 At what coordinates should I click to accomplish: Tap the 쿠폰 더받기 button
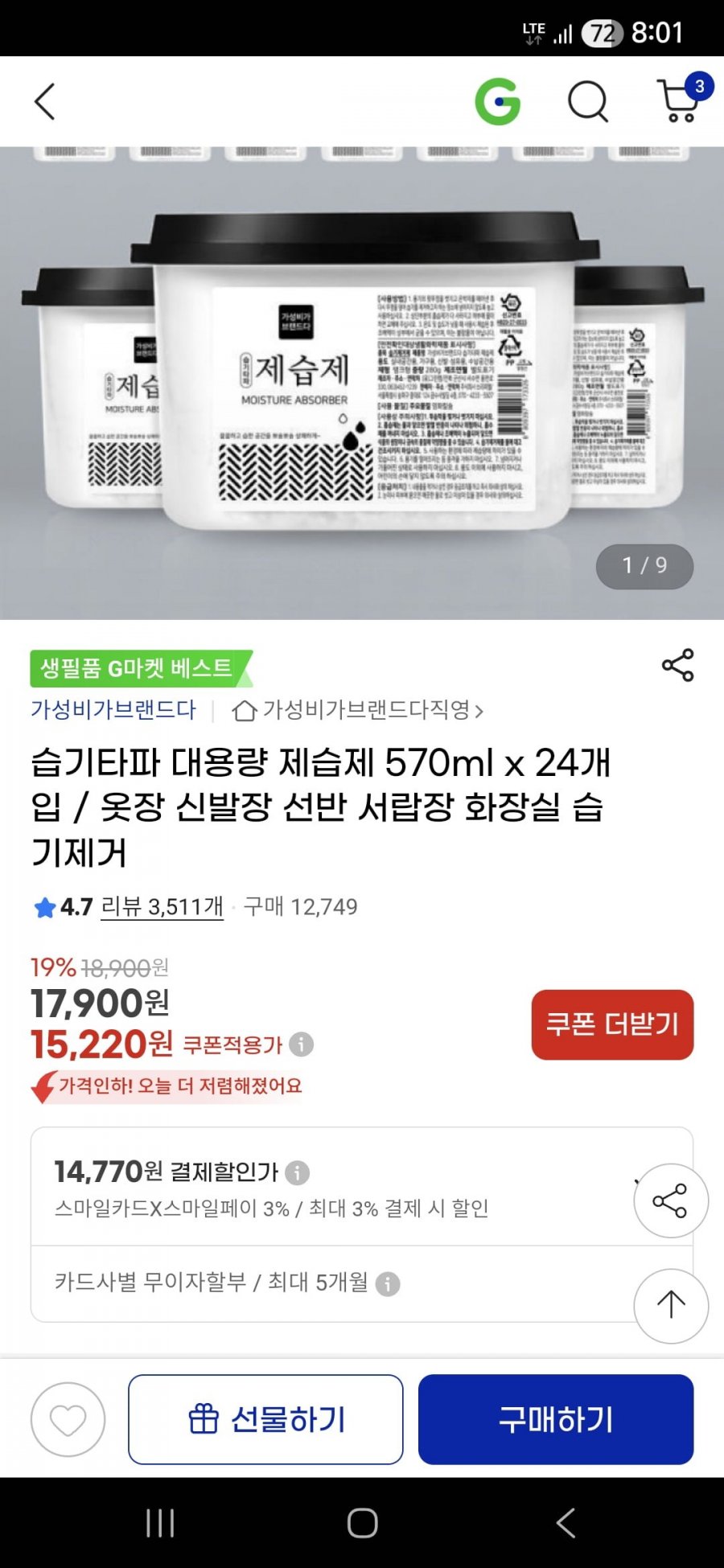(612, 1024)
